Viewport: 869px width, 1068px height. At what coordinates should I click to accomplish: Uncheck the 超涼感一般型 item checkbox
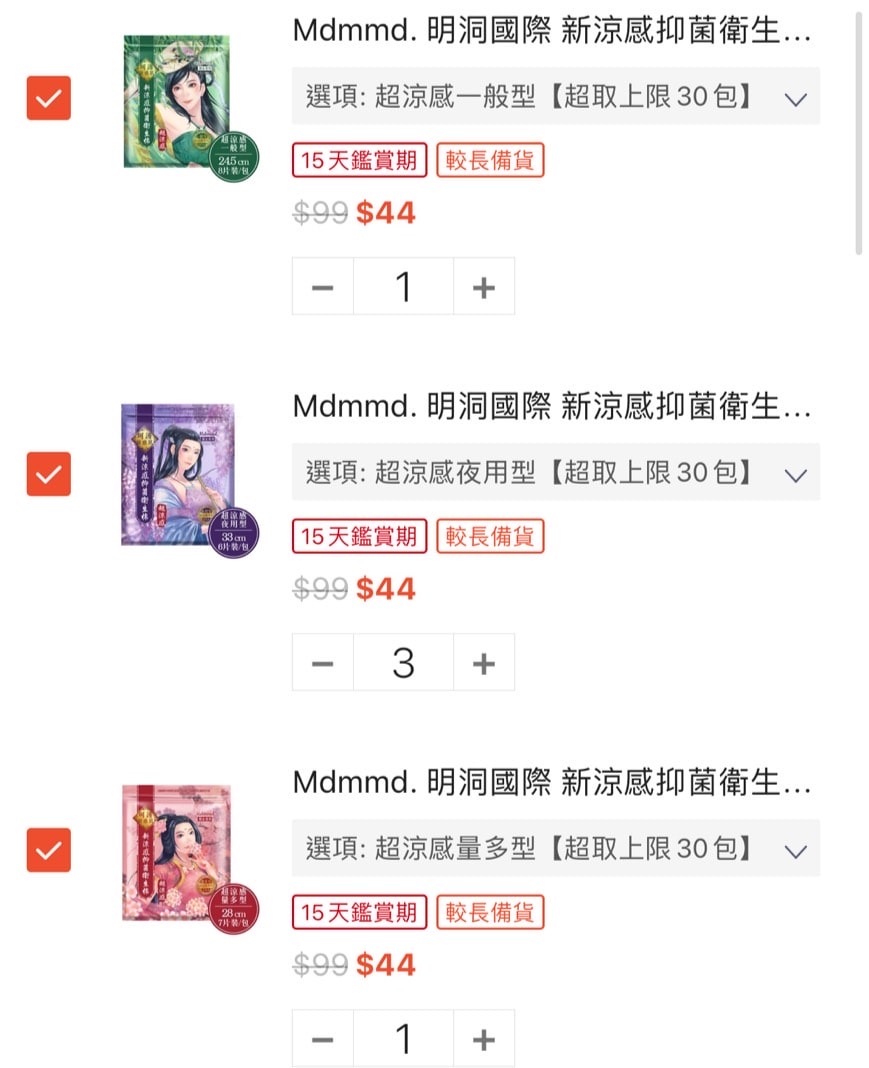48,98
